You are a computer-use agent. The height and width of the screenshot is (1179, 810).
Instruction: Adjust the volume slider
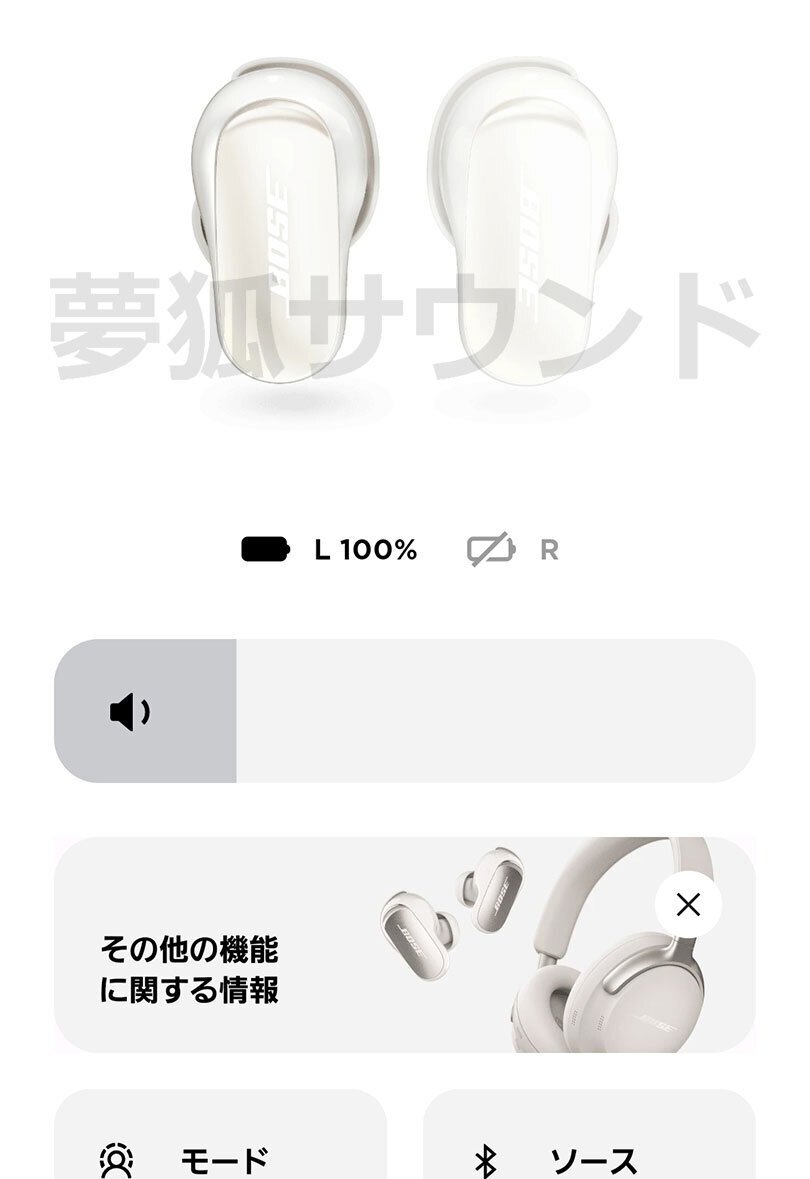[x=404, y=711]
